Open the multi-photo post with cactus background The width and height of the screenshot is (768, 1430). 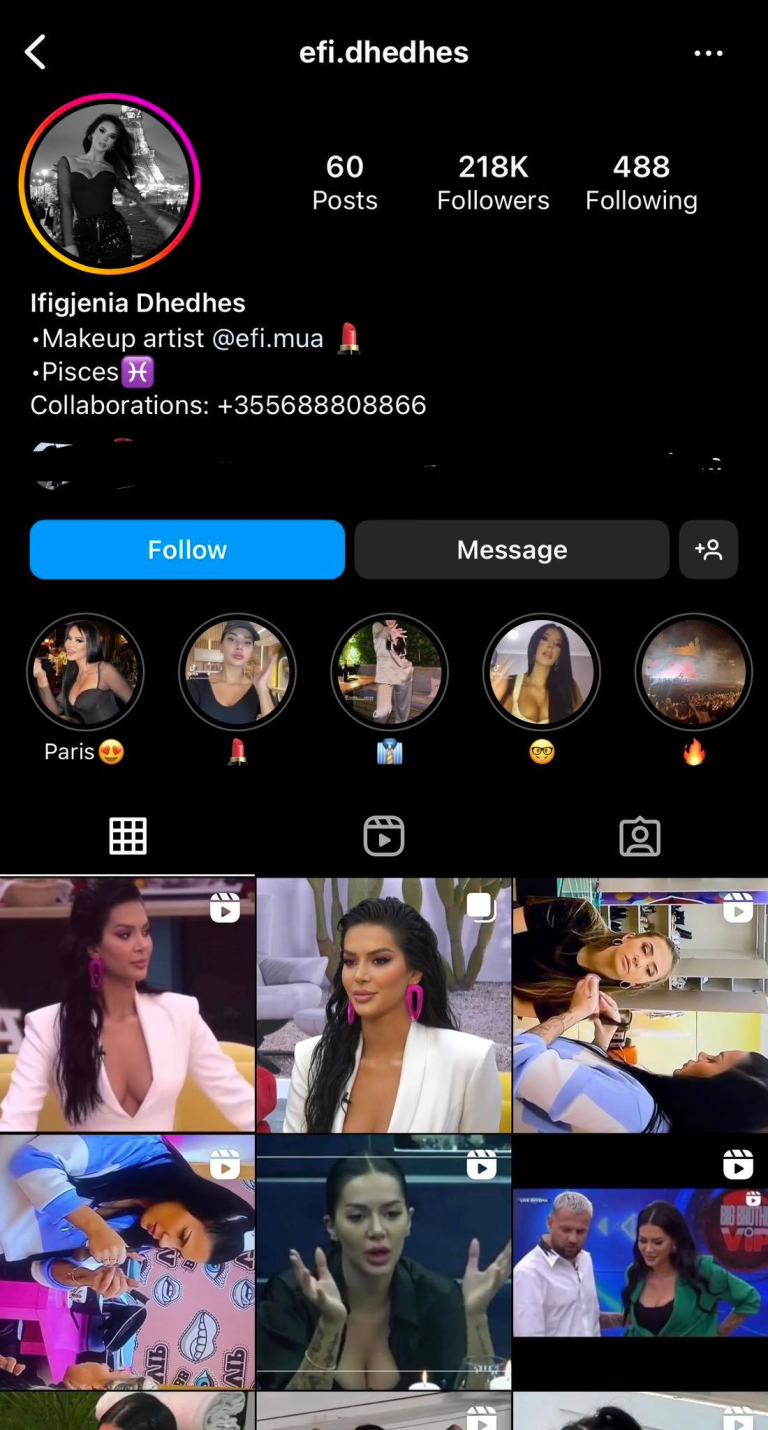pyautogui.click(x=384, y=1005)
